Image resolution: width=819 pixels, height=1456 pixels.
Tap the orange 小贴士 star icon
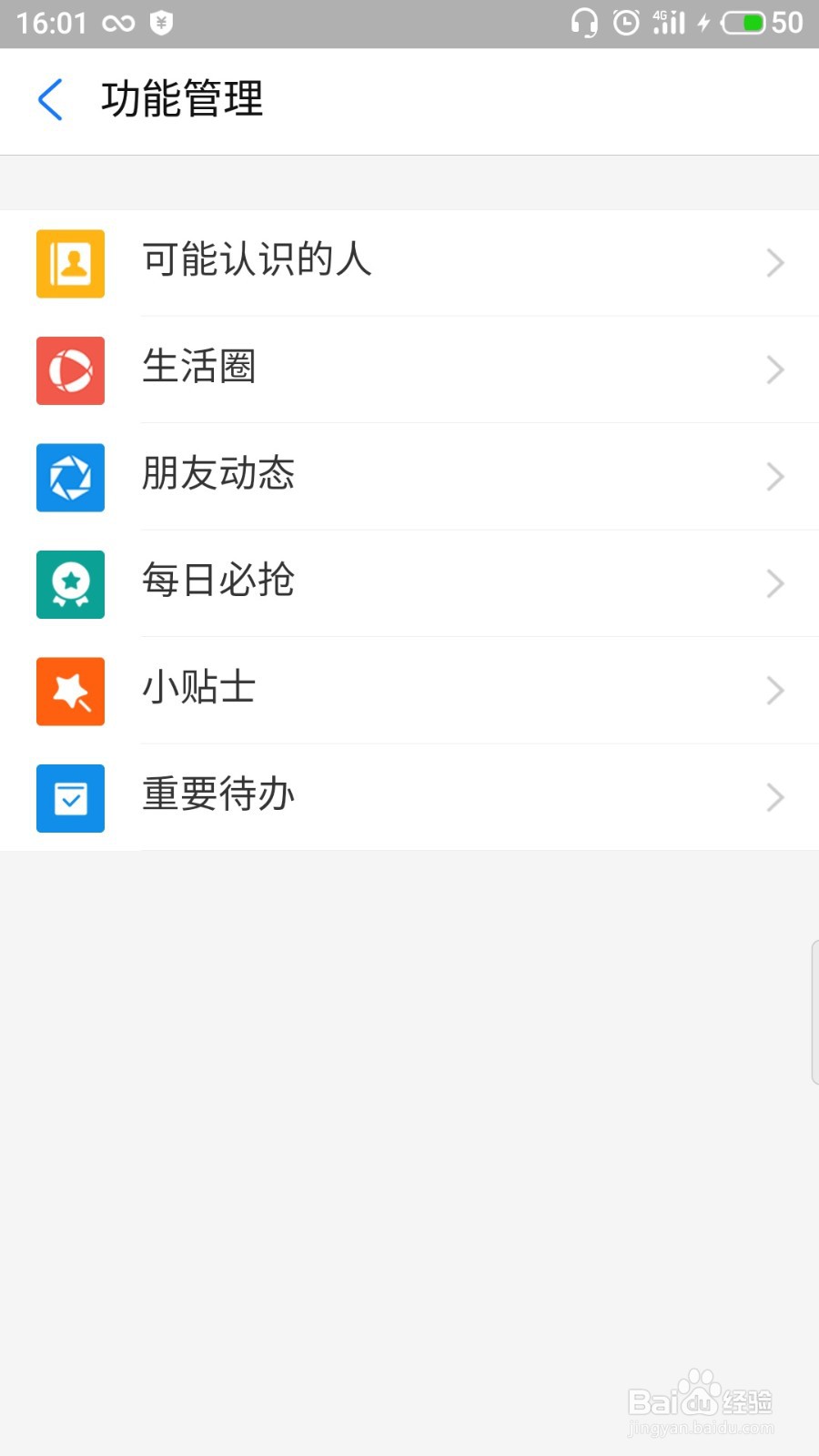coord(70,692)
